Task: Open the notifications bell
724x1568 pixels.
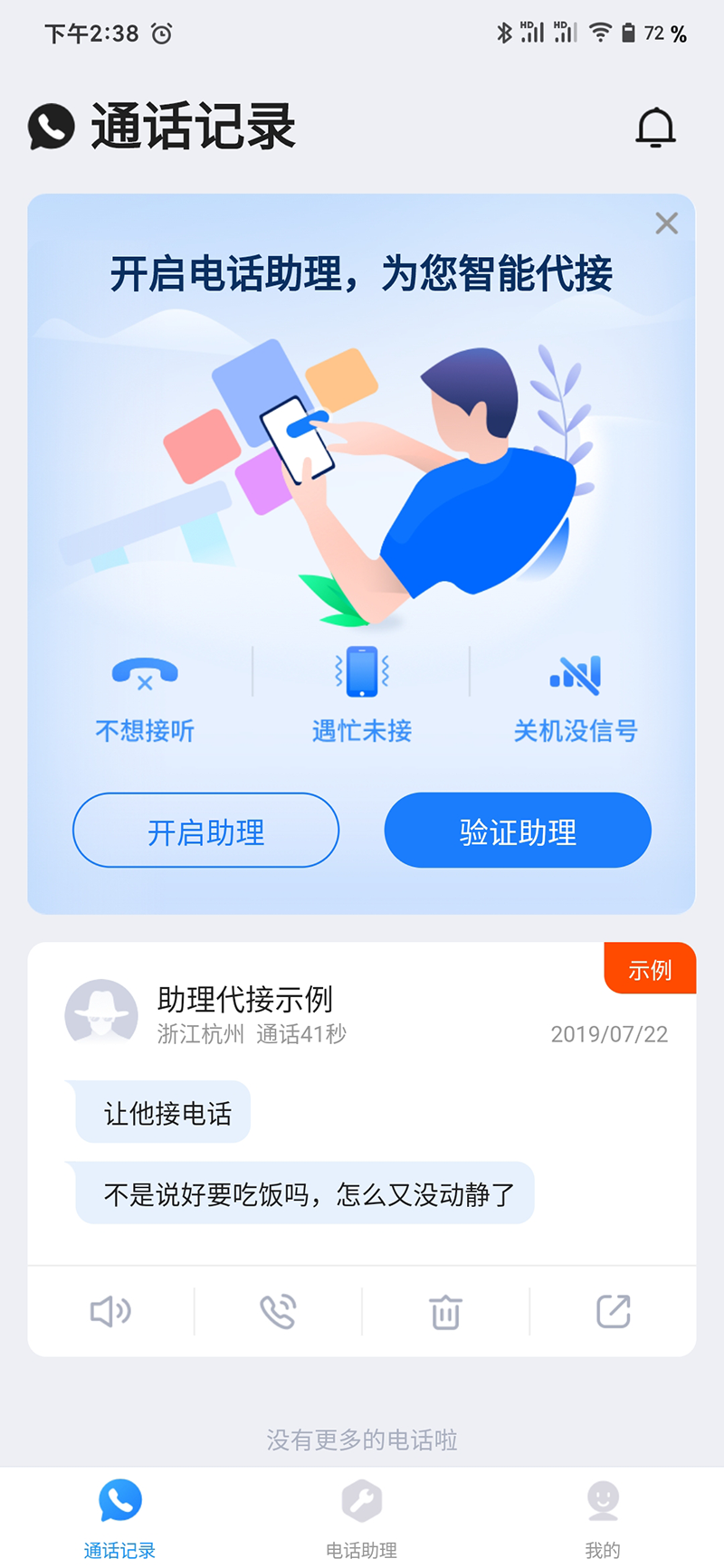Action: pos(655,128)
